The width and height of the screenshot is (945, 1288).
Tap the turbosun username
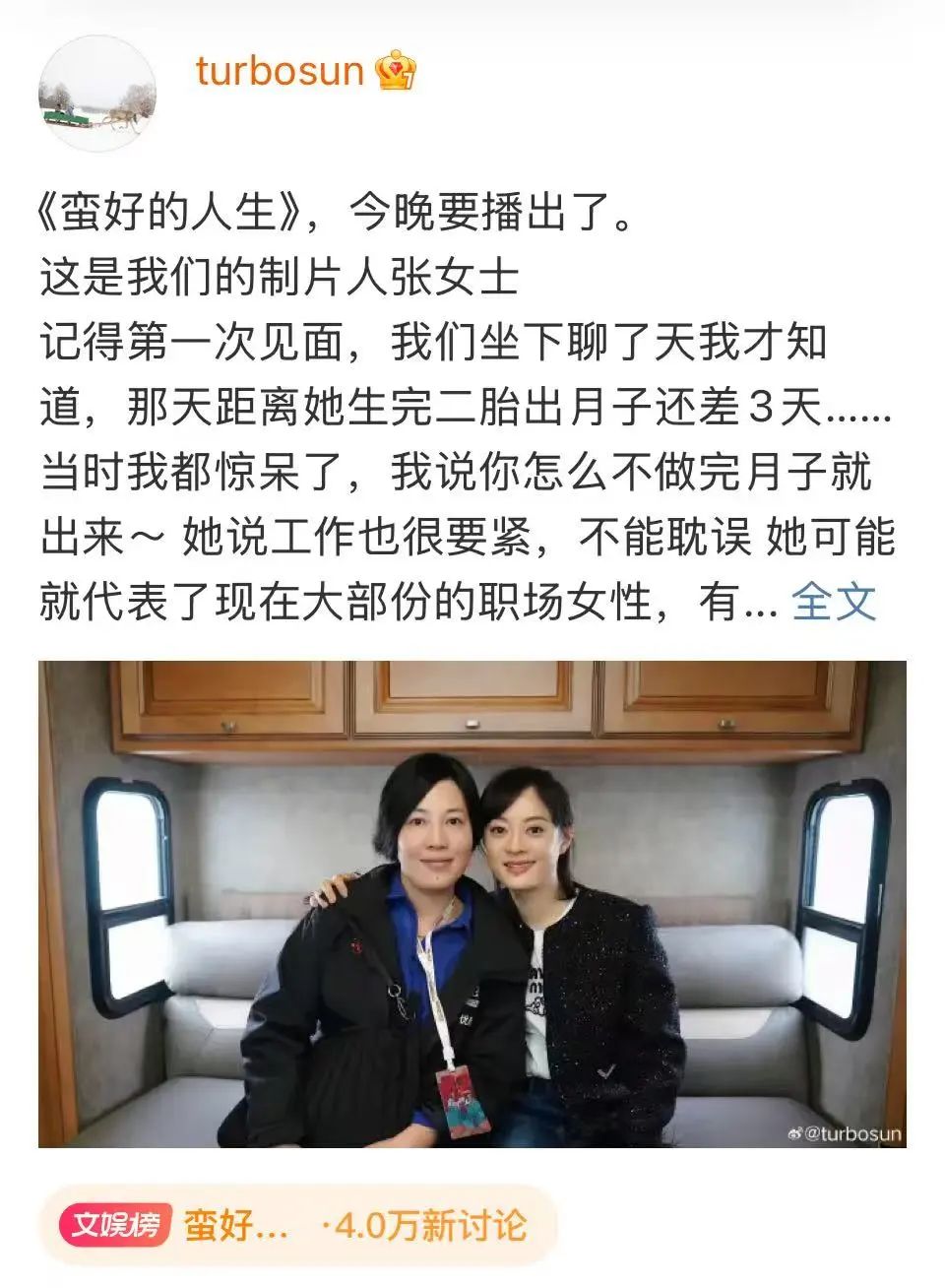(280, 71)
